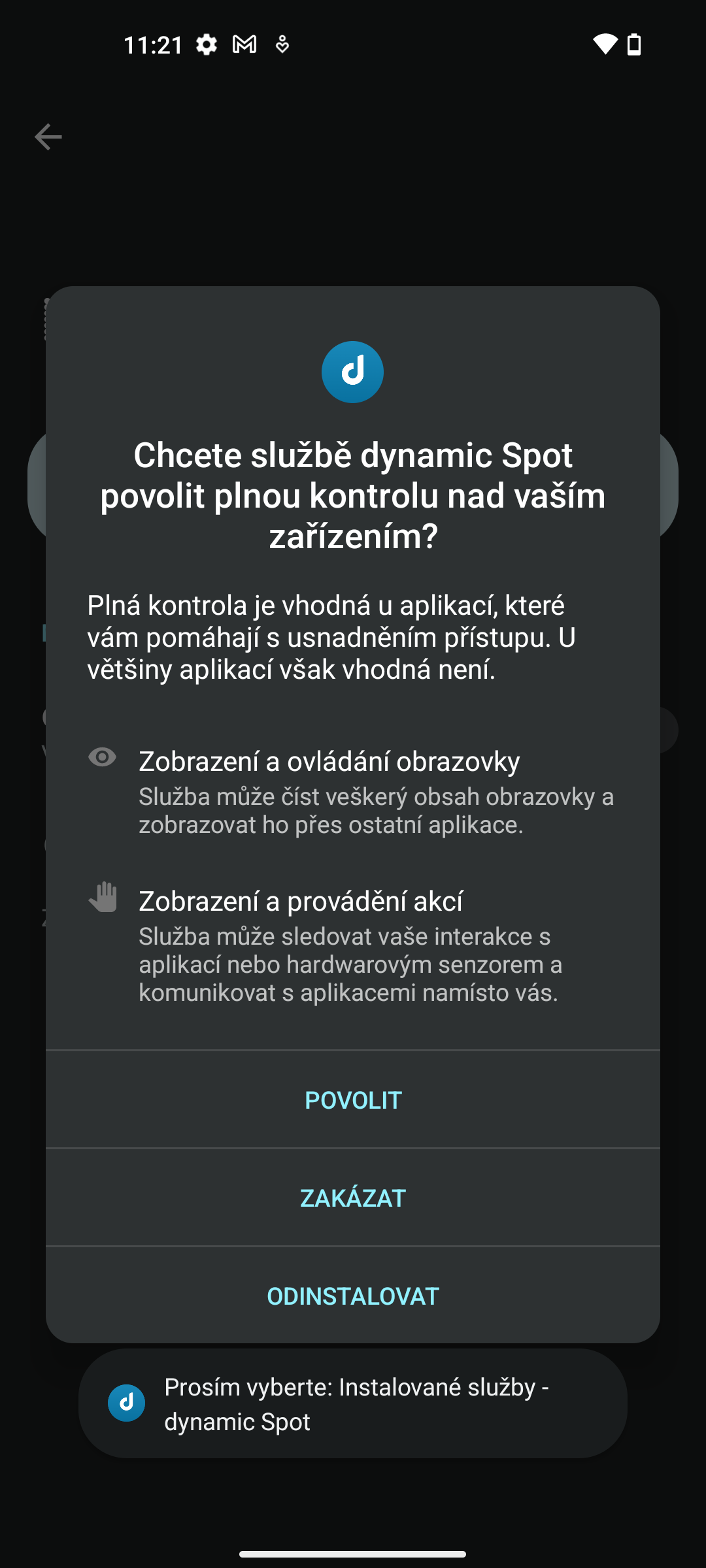
Task: Select the Wi-Fi indicator icon
Action: 605,44
